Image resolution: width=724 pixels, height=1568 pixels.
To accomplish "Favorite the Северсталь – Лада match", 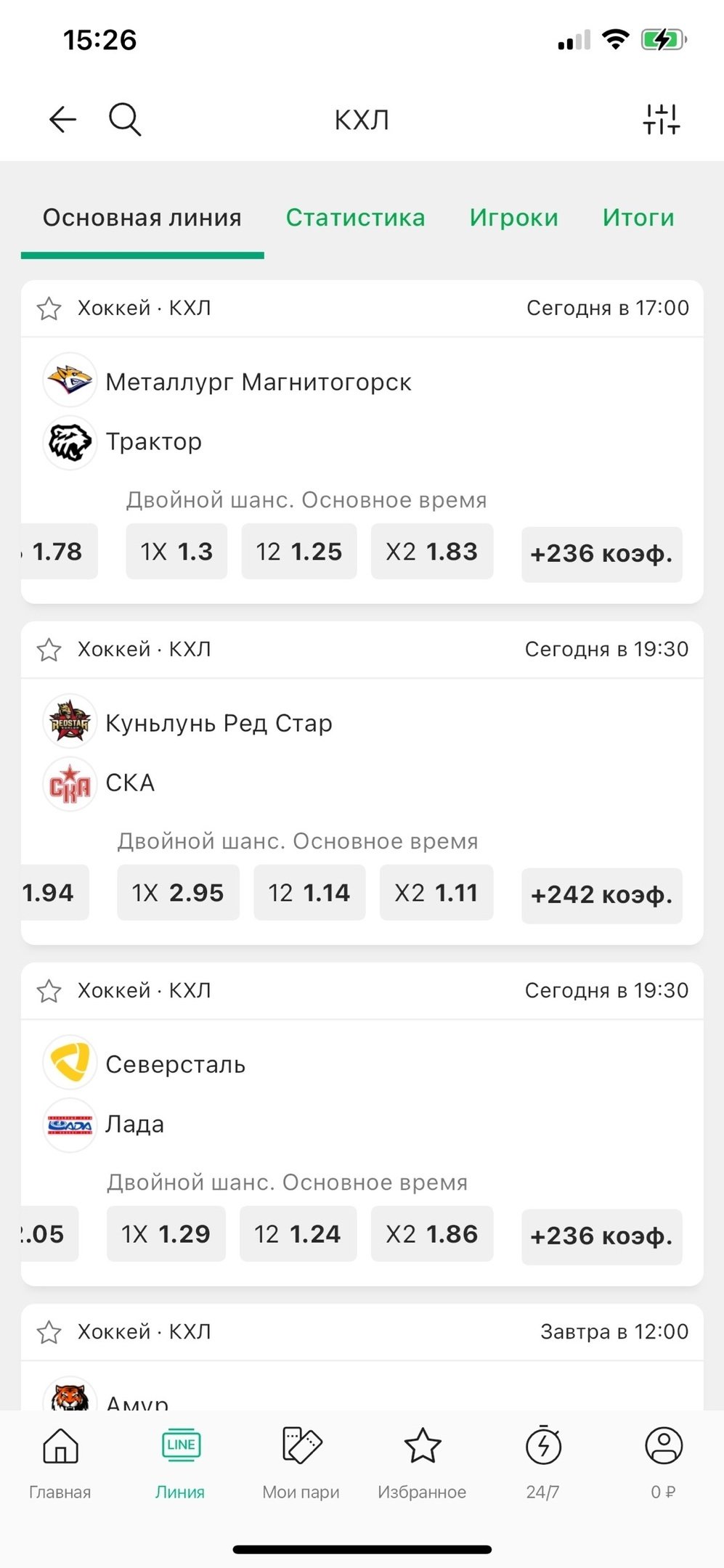I will (49, 991).
